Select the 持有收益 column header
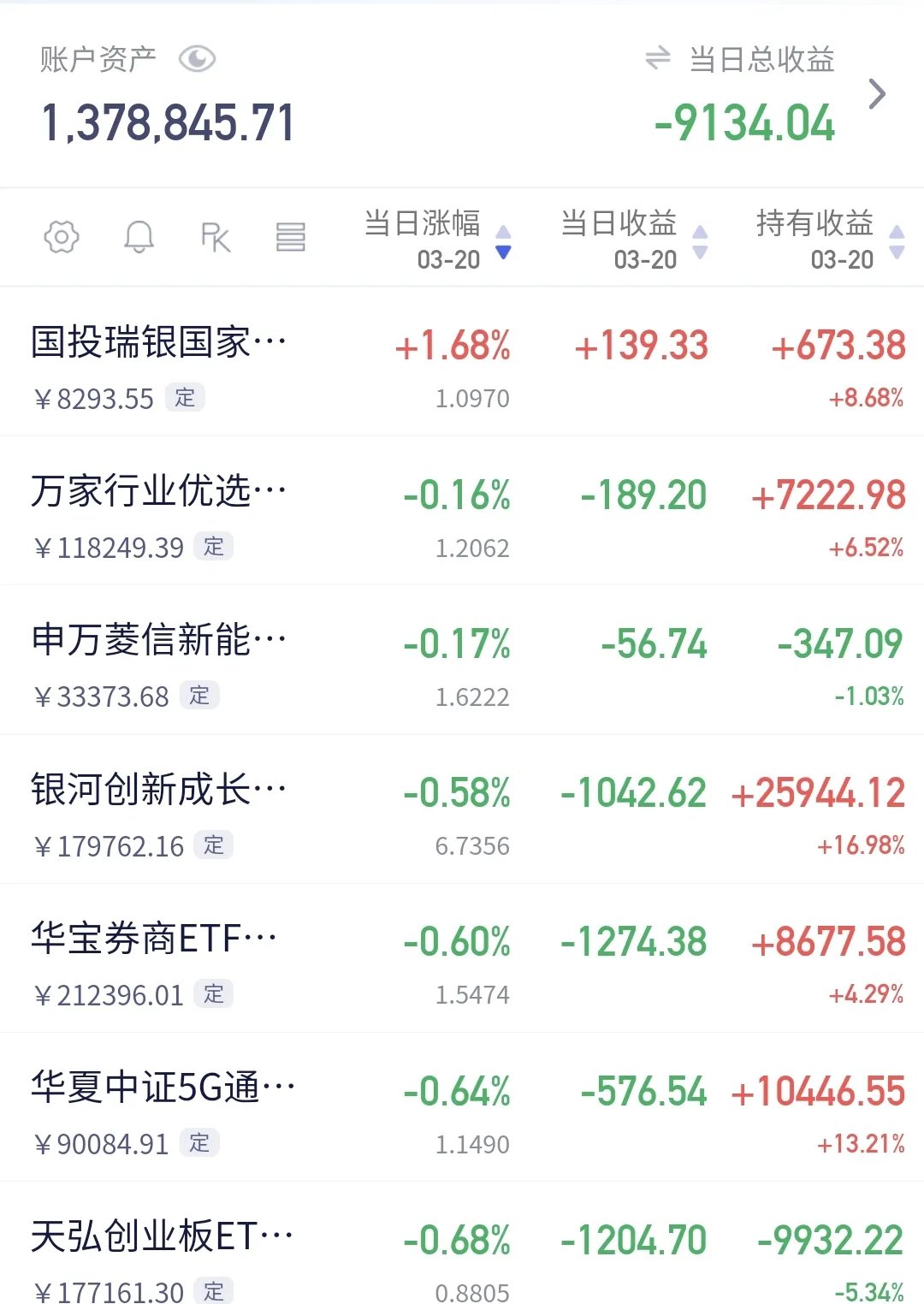924x1304 pixels. coord(819,224)
